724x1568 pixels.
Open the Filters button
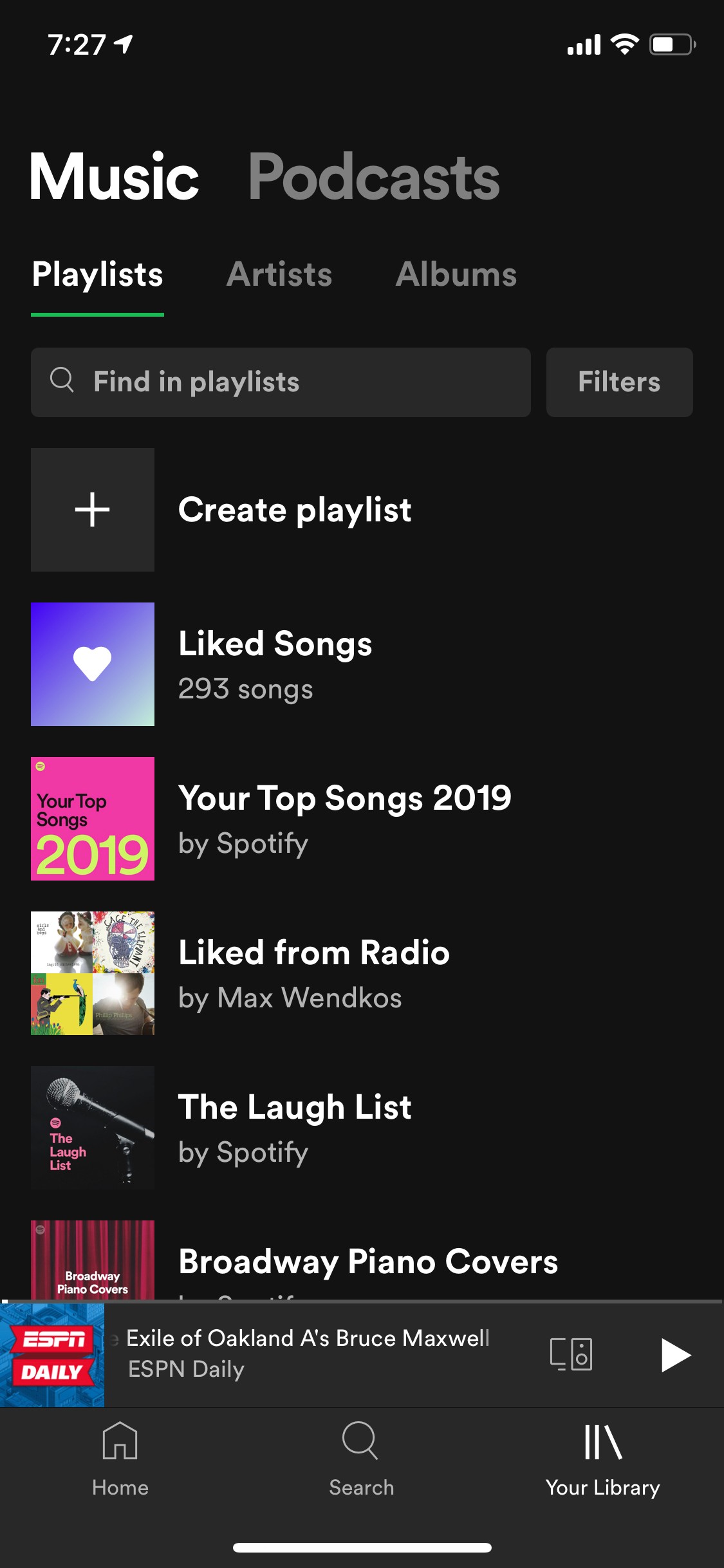click(619, 382)
